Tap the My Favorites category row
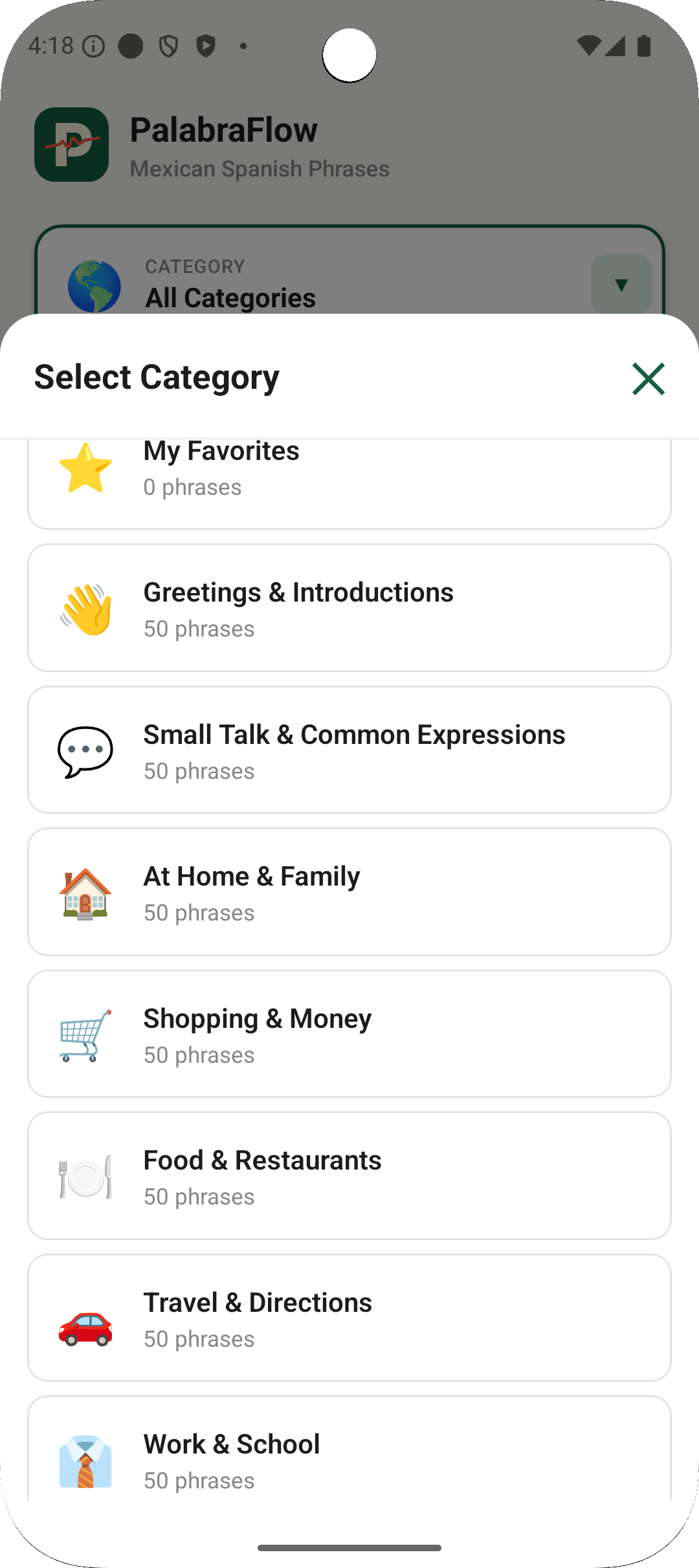This screenshot has width=699, height=1568. [x=349, y=468]
